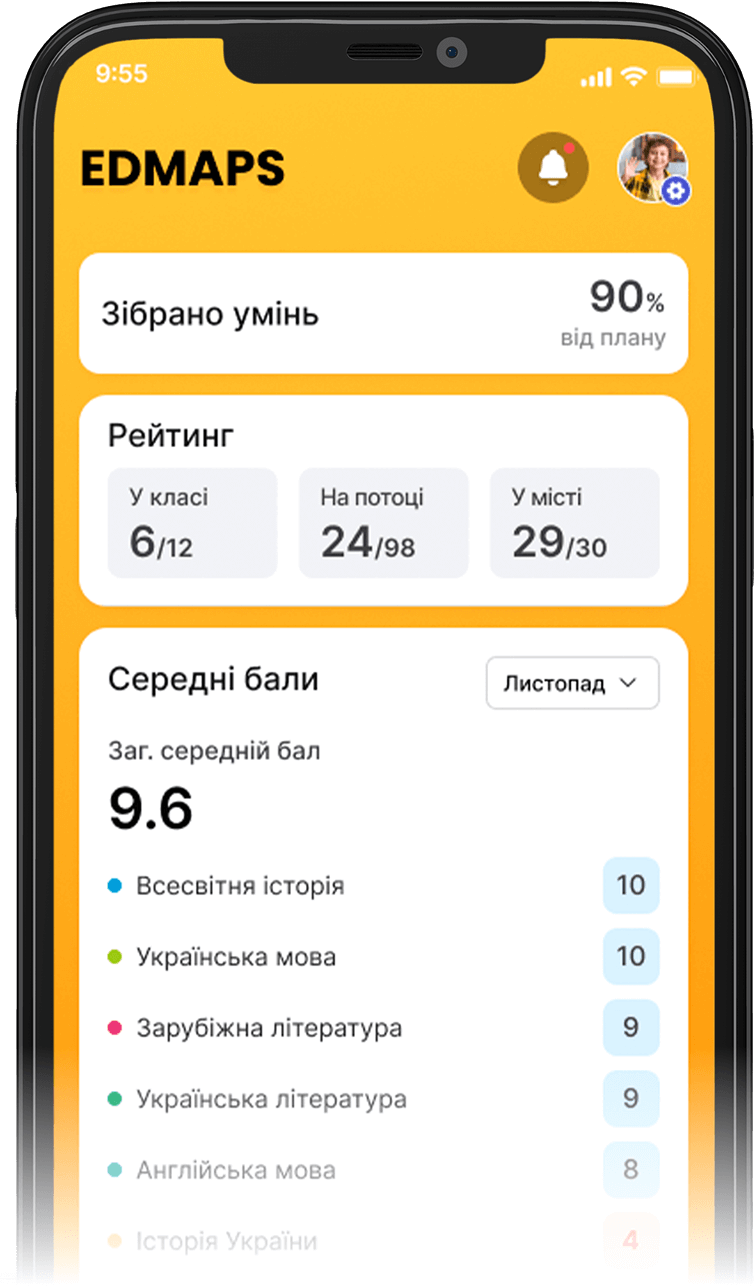Open the У місті rating card
The width and height of the screenshot is (754, 1286).
tap(574, 523)
